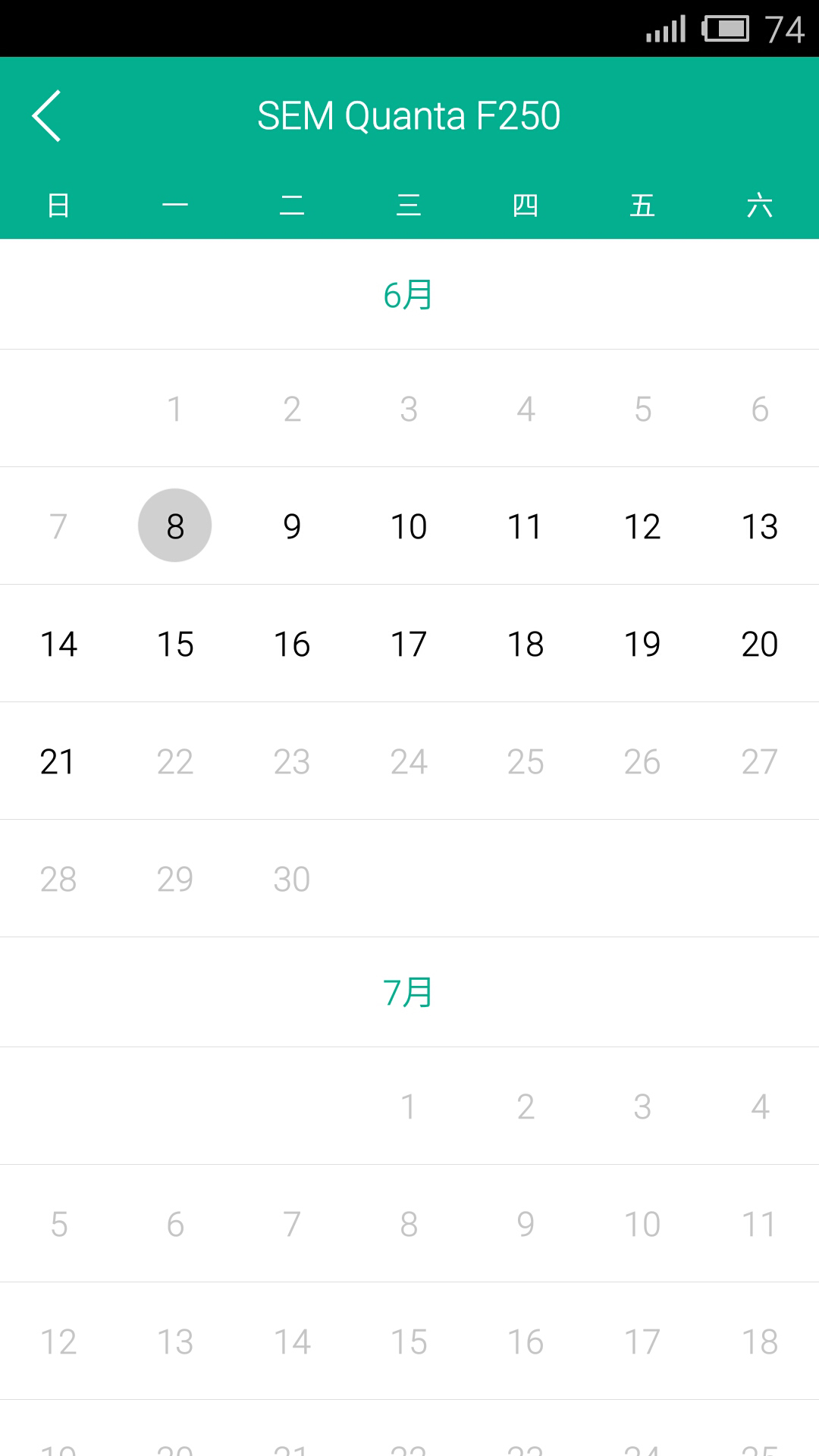Select June 20
The height and width of the screenshot is (1456, 819).
pyautogui.click(x=759, y=644)
